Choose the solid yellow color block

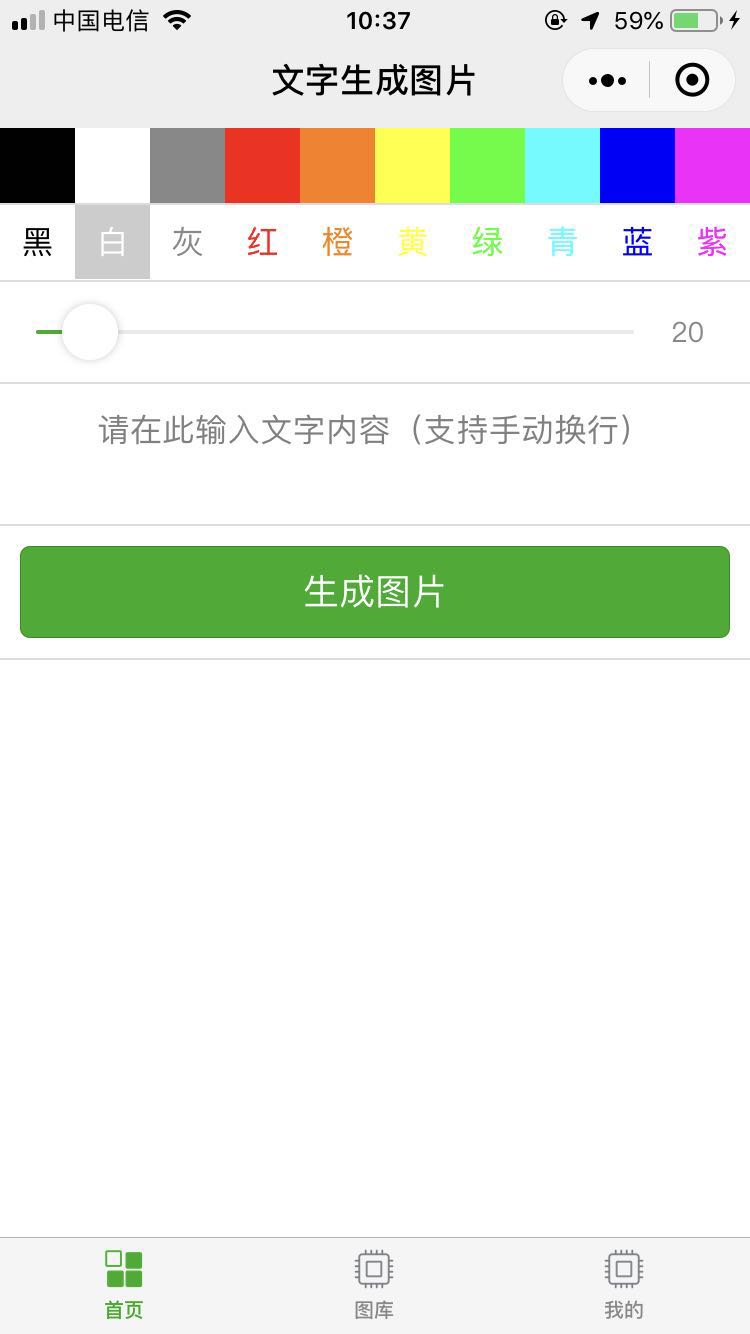[x=412, y=165]
